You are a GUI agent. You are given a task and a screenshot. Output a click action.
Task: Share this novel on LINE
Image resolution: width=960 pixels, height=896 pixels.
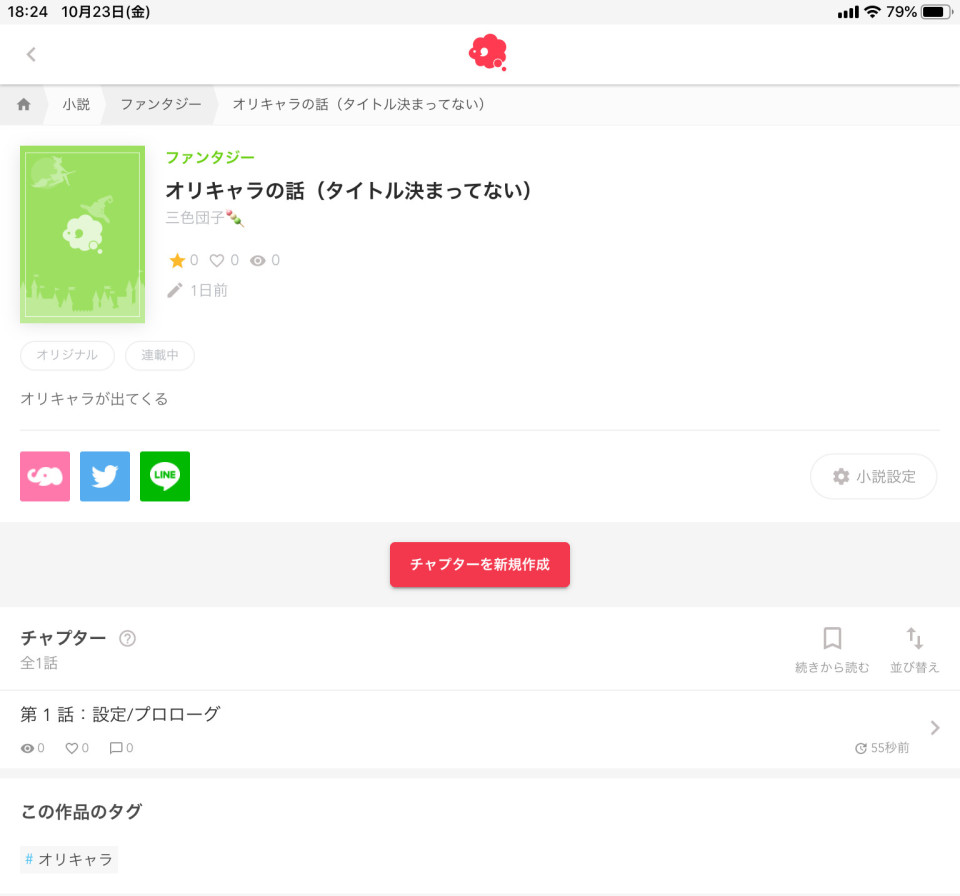[165, 476]
